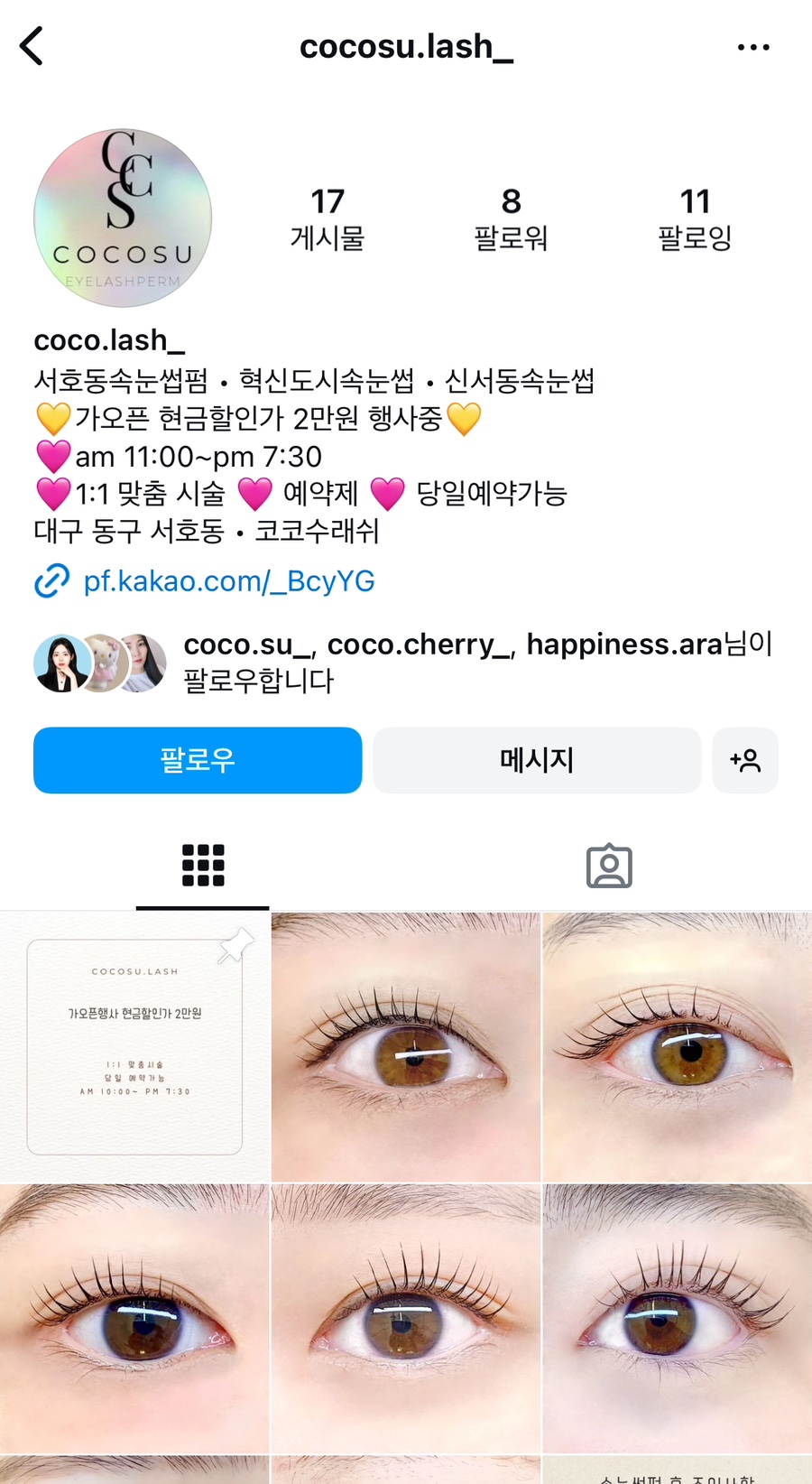This screenshot has width=812, height=1484.
Task: Show suggested accounts with add-person icon
Action: (x=745, y=760)
